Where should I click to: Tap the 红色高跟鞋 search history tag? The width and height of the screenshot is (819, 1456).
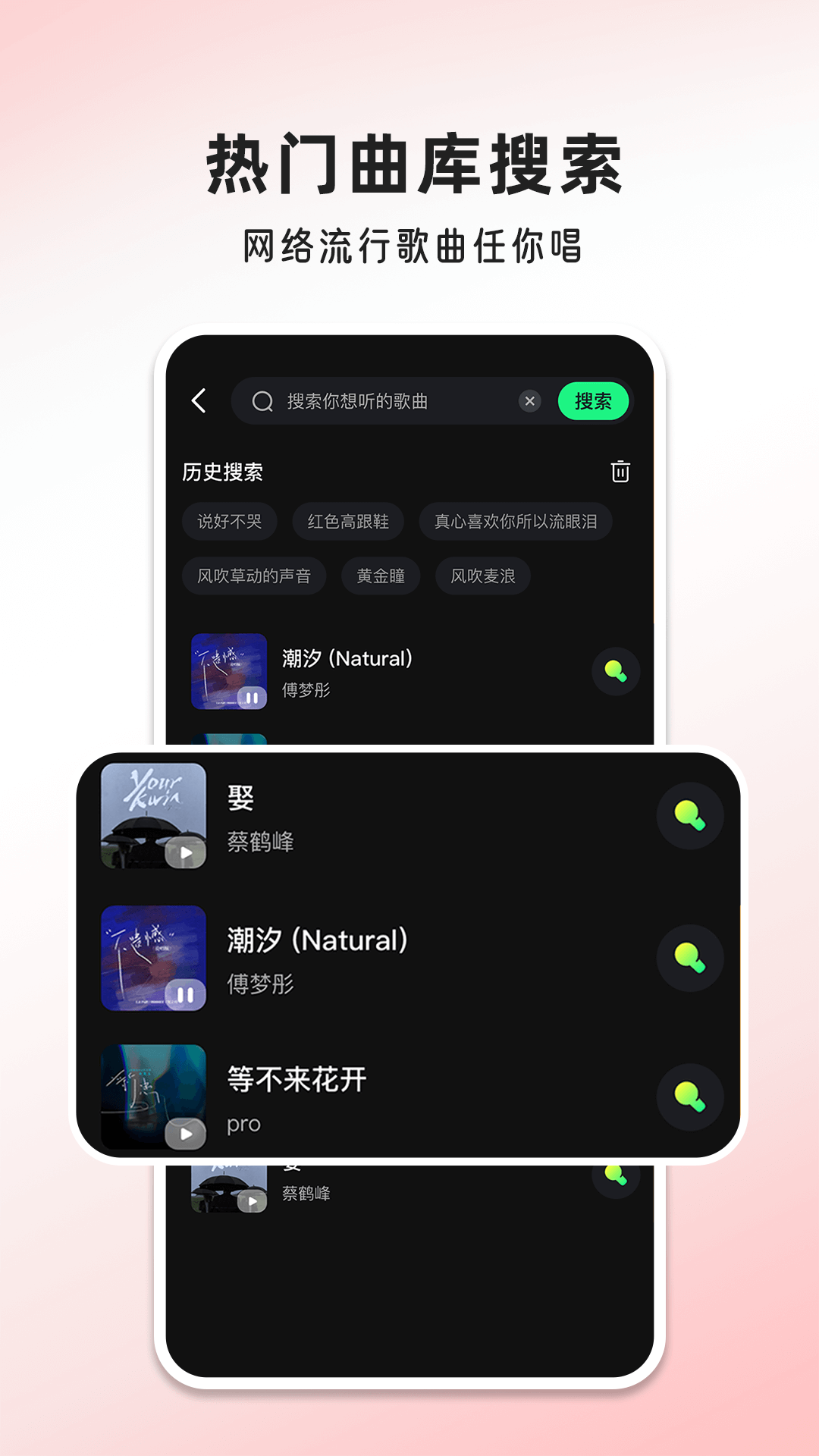coord(347,522)
